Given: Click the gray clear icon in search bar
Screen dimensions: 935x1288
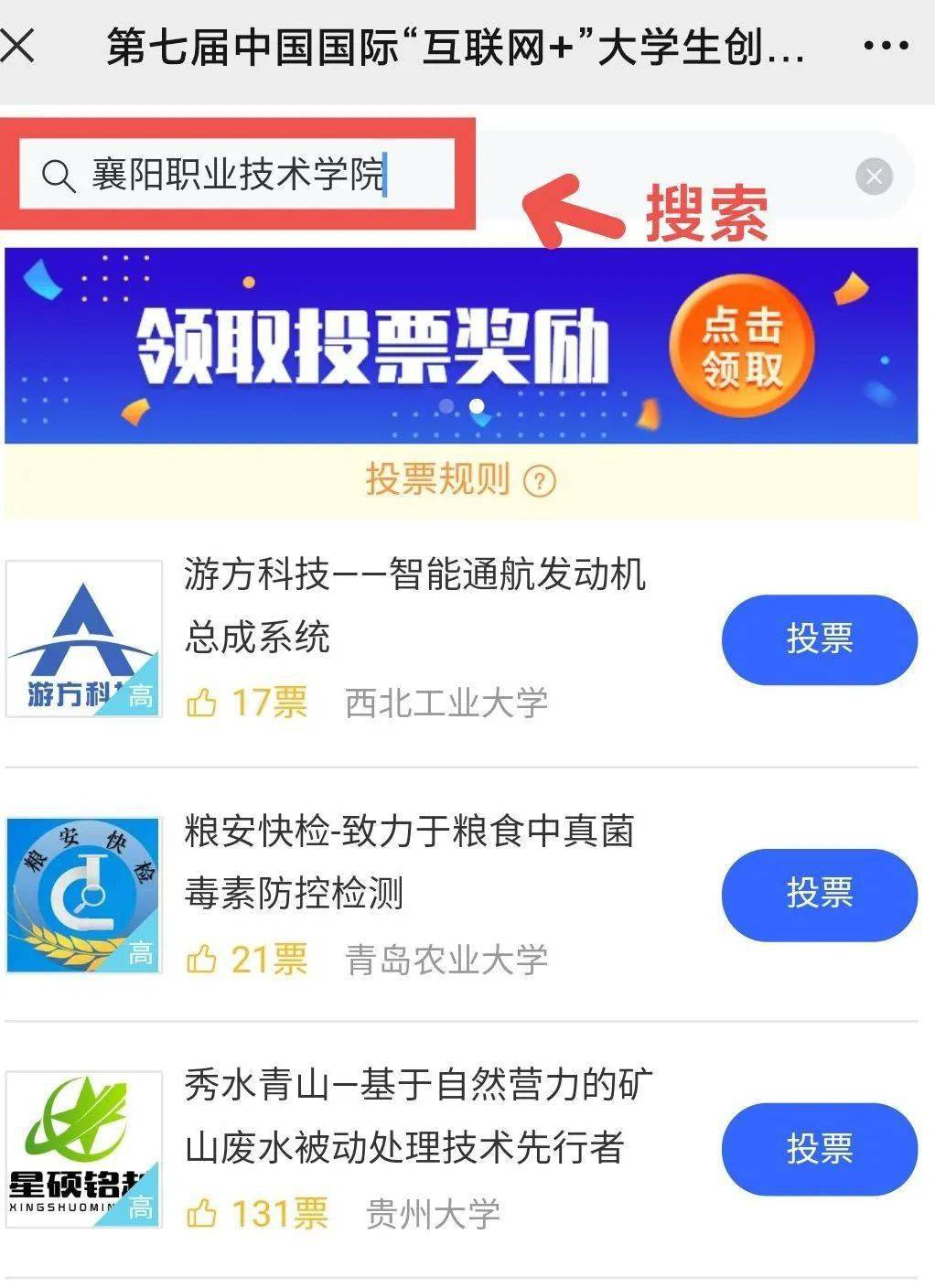Looking at the screenshot, I should 876,176.
